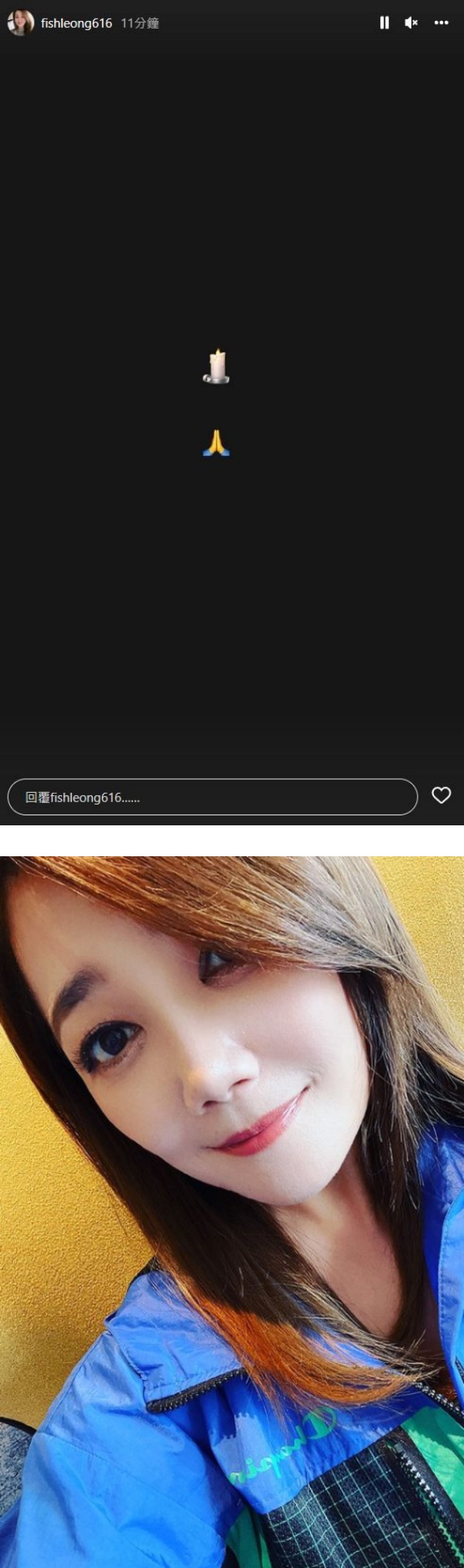Tap fishleong616's profile avatar

click(x=20, y=23)
